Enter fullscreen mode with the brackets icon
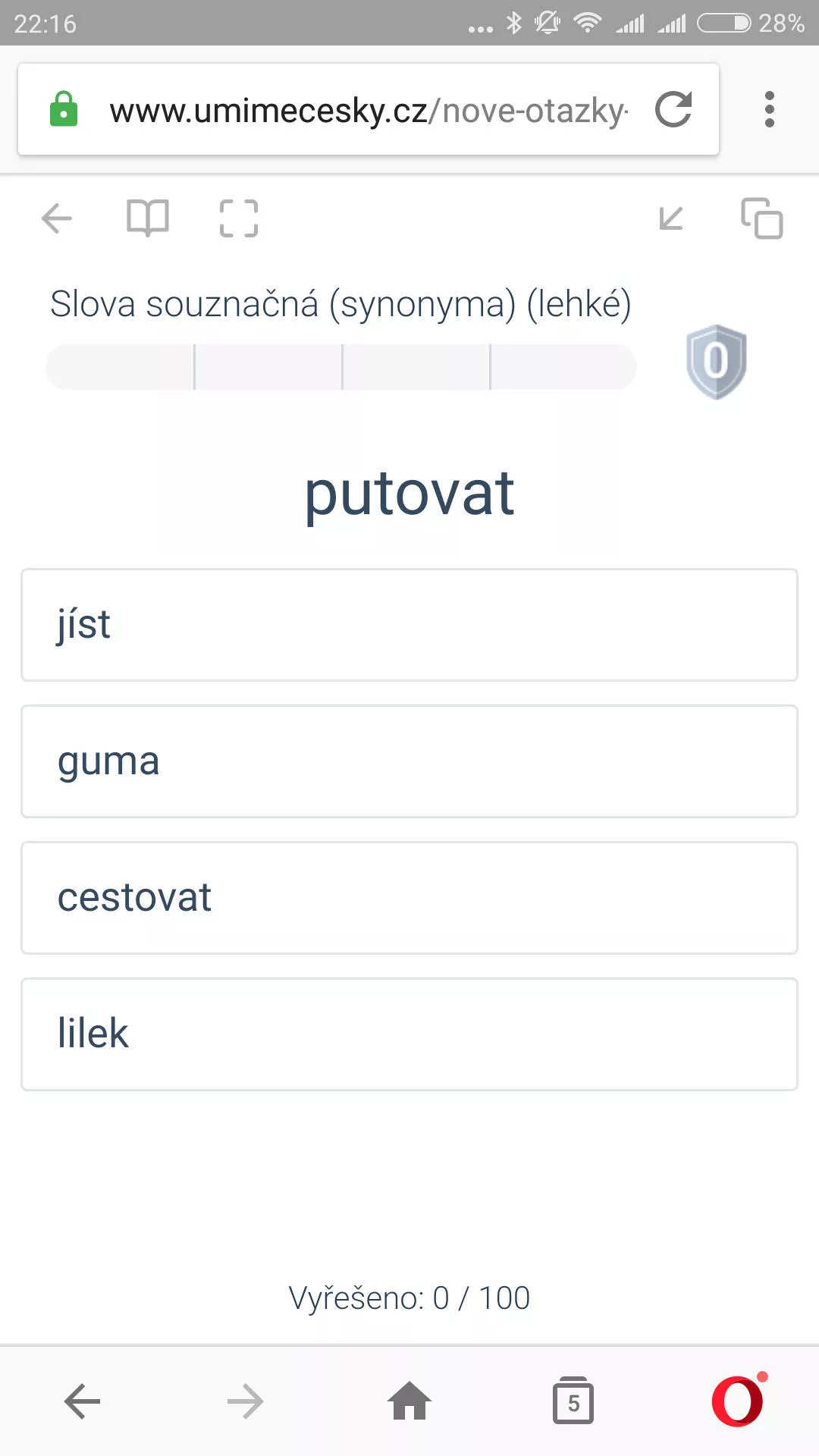The height and width of the screenshot is (1456, 819). (239, 219)
